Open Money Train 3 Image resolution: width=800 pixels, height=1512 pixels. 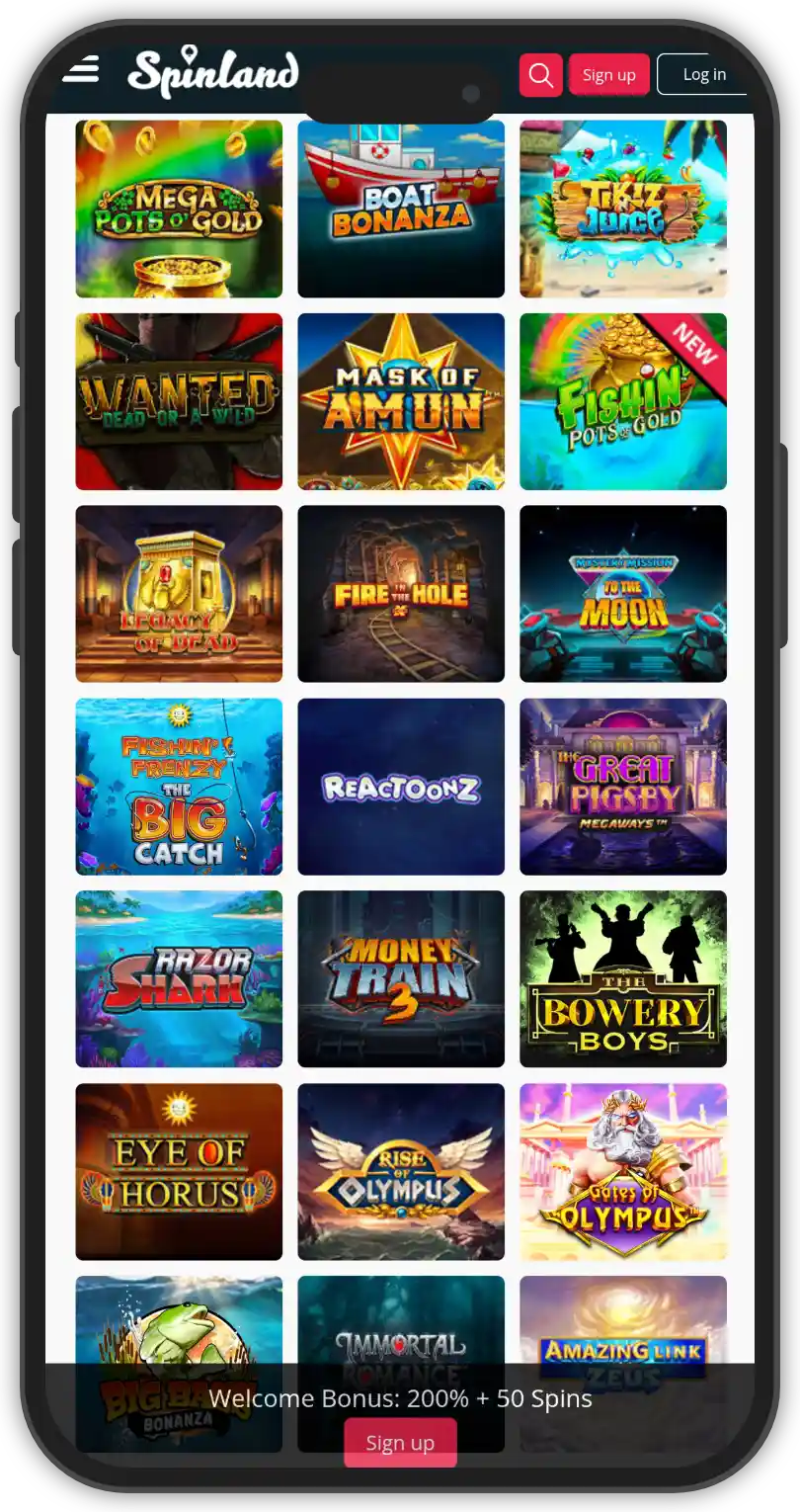[401, 978]
